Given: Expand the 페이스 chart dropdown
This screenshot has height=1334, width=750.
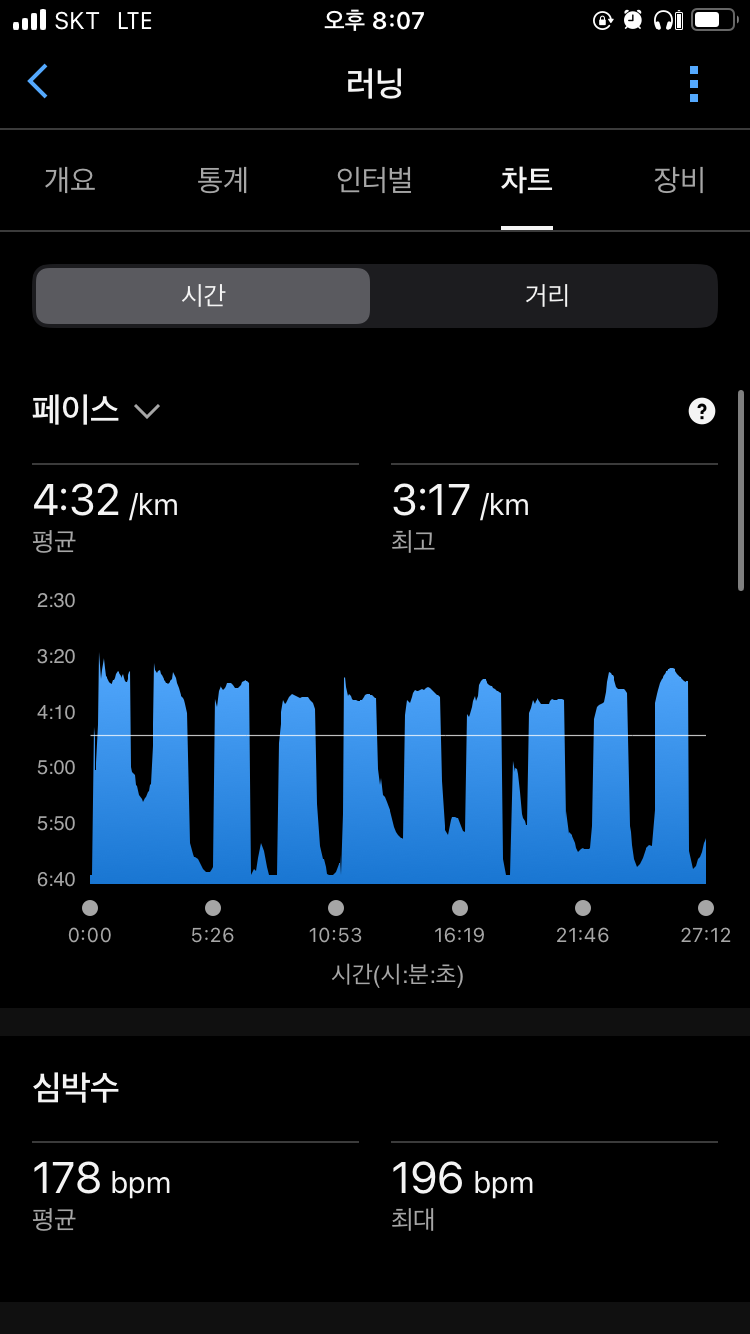Looking at the screenshot, I should pos(96,410).
